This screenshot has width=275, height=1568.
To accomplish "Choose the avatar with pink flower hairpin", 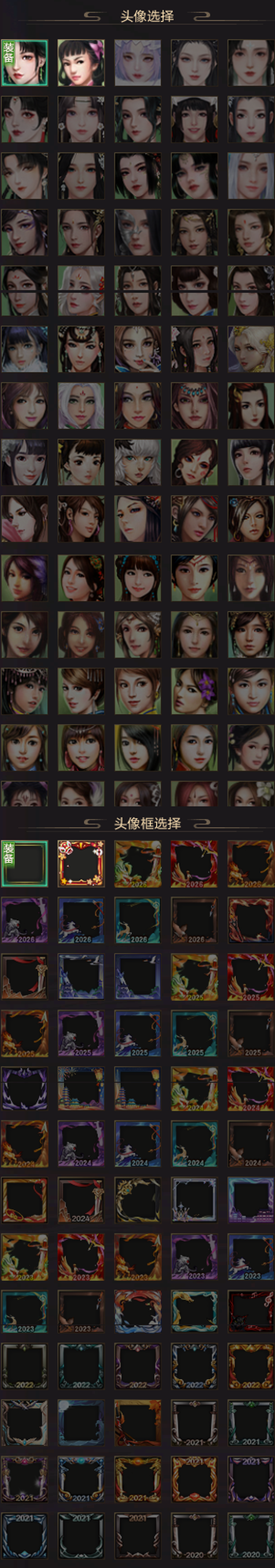I will 81,63.
